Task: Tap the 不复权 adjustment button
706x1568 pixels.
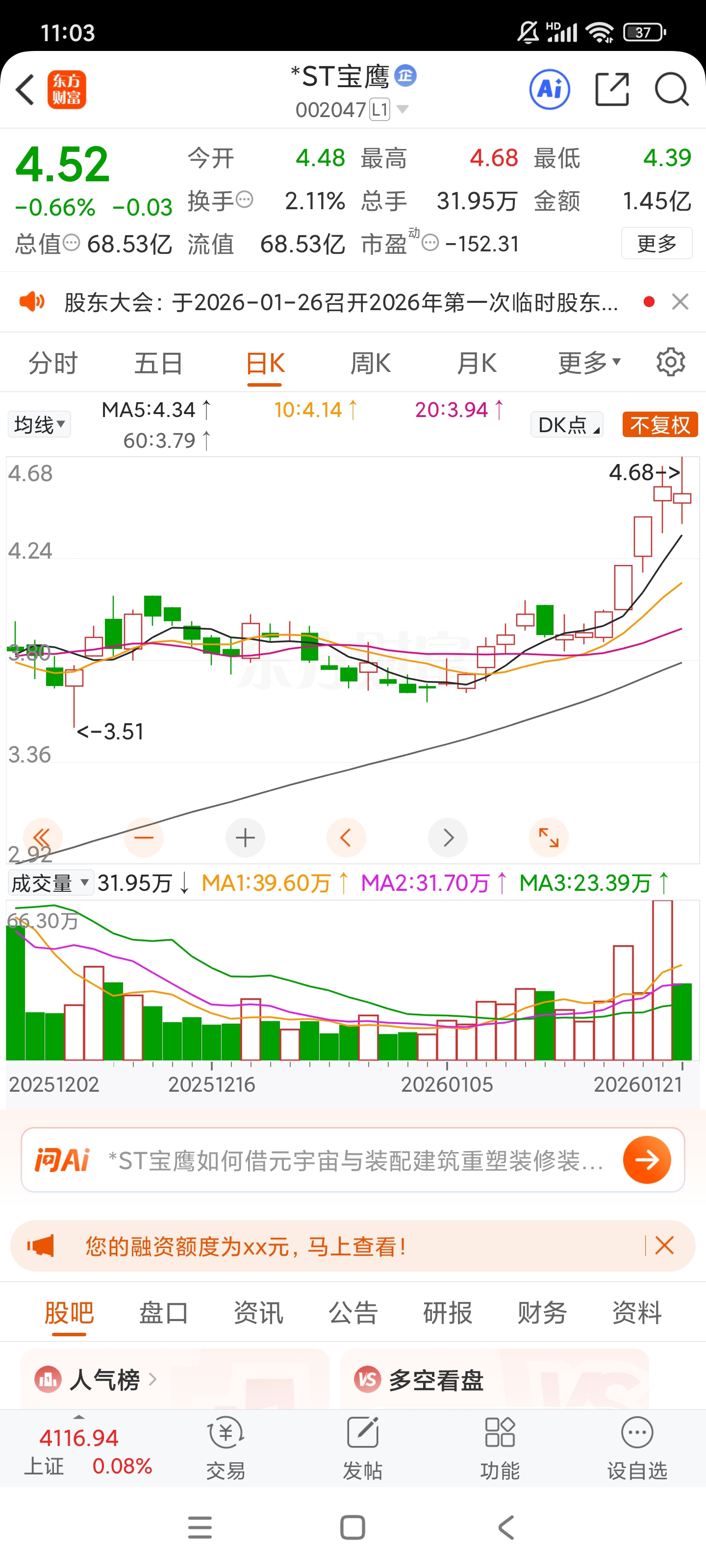Action: tap(660, 424)
